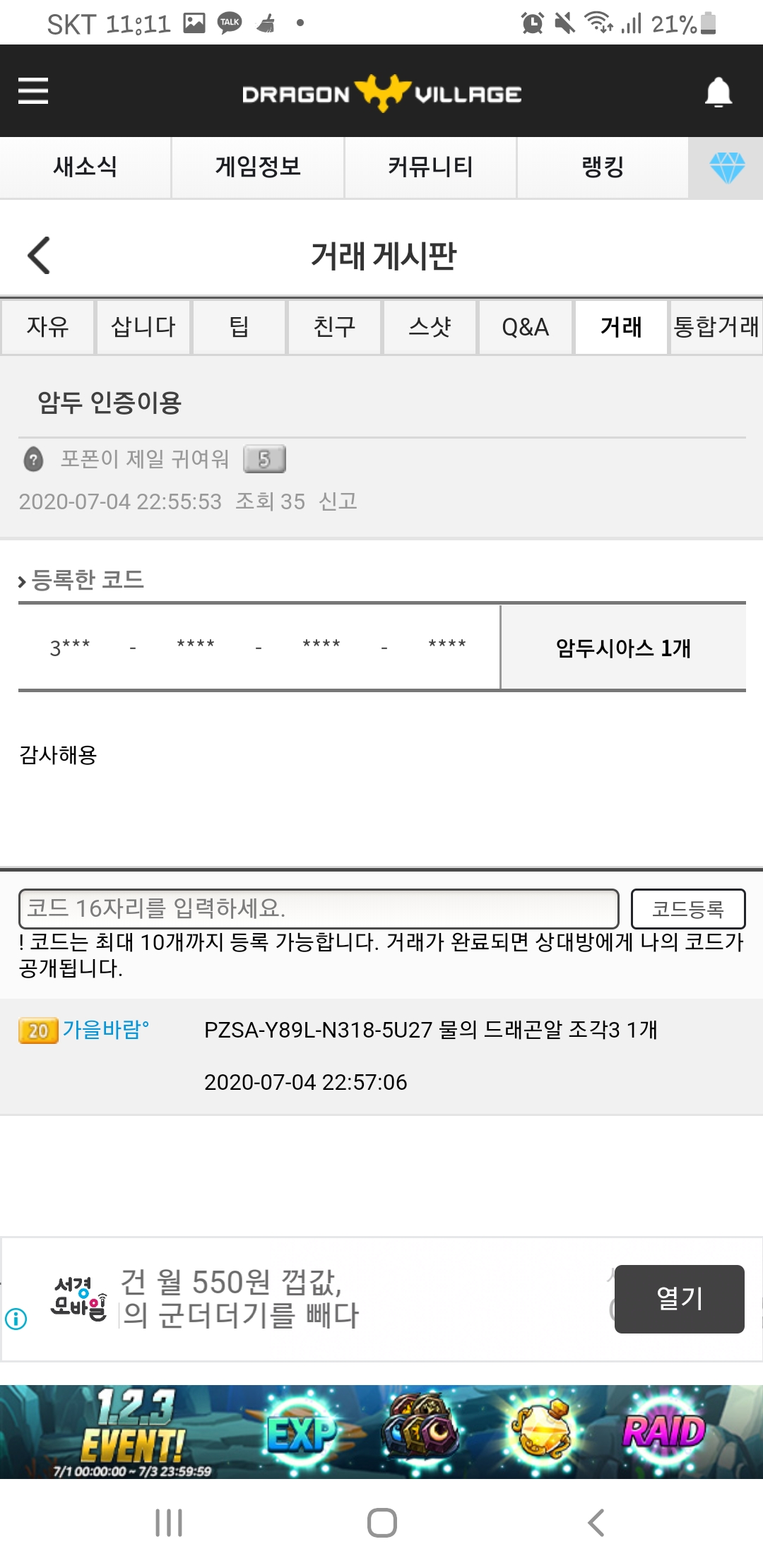Tap 열기 on the ad banner

679,1298
